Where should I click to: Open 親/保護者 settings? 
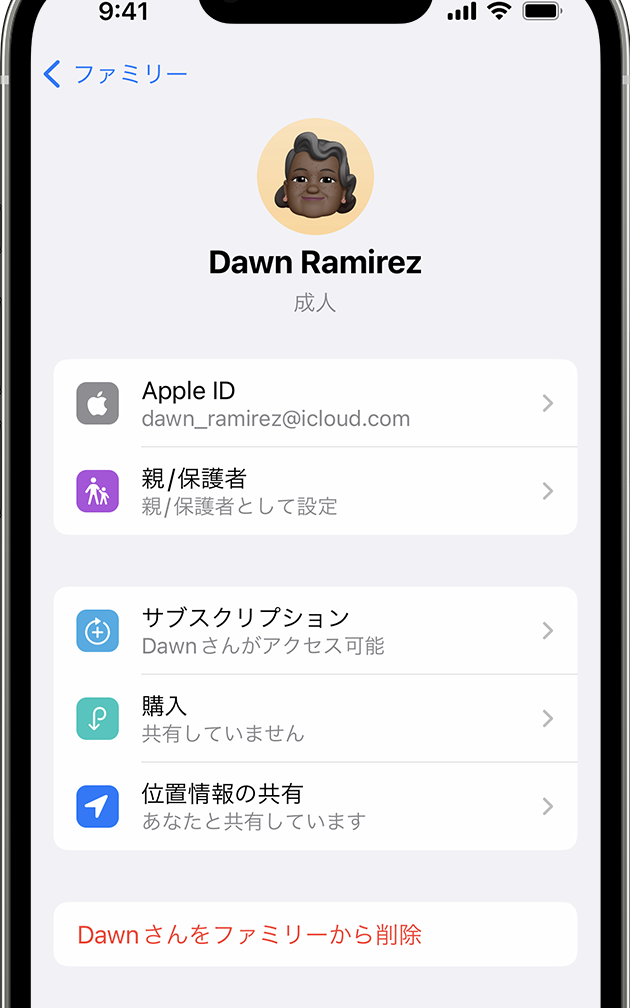click(315, 491)
